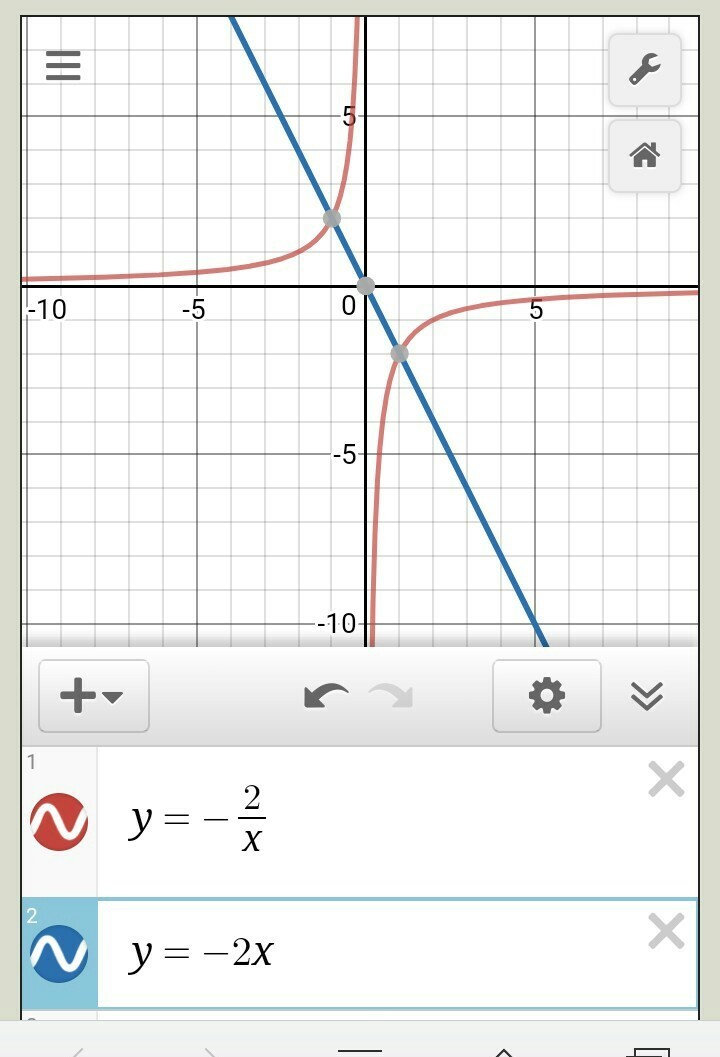Delete expression y = -2x
Screen dimensions: 720x1057
pos(666,932)
